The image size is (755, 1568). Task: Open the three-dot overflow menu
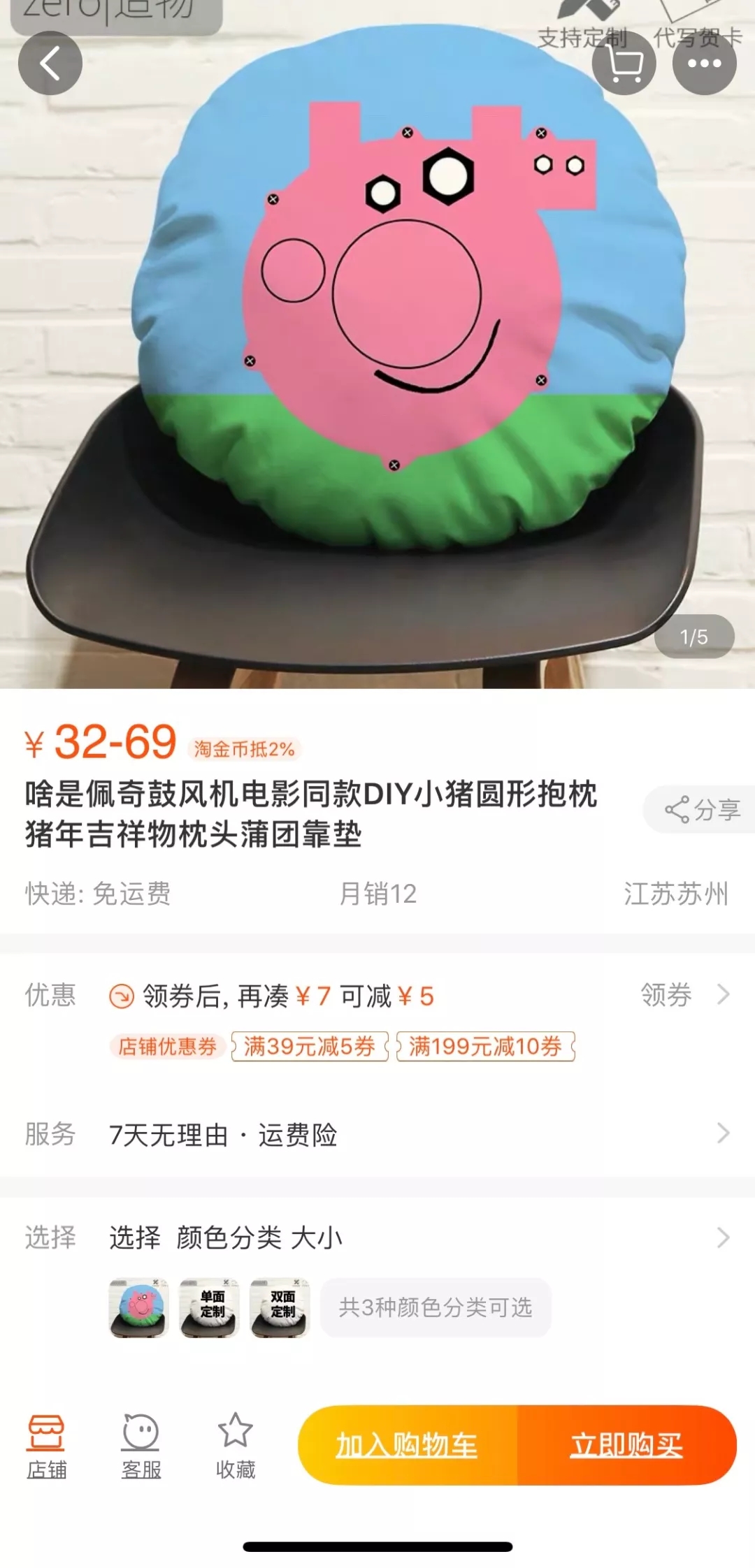click(704, 64)
